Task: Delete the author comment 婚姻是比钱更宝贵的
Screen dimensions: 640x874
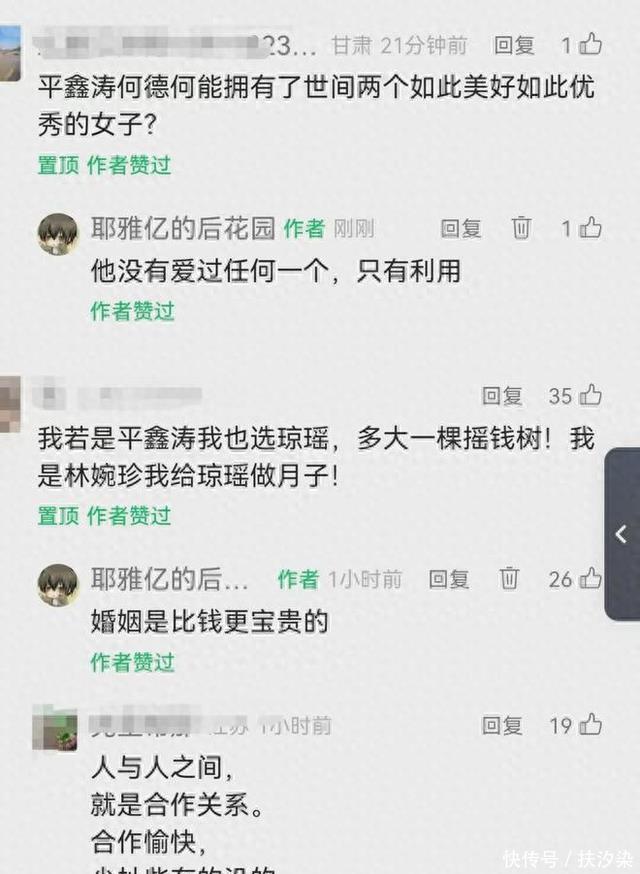Action: [508, 579]
